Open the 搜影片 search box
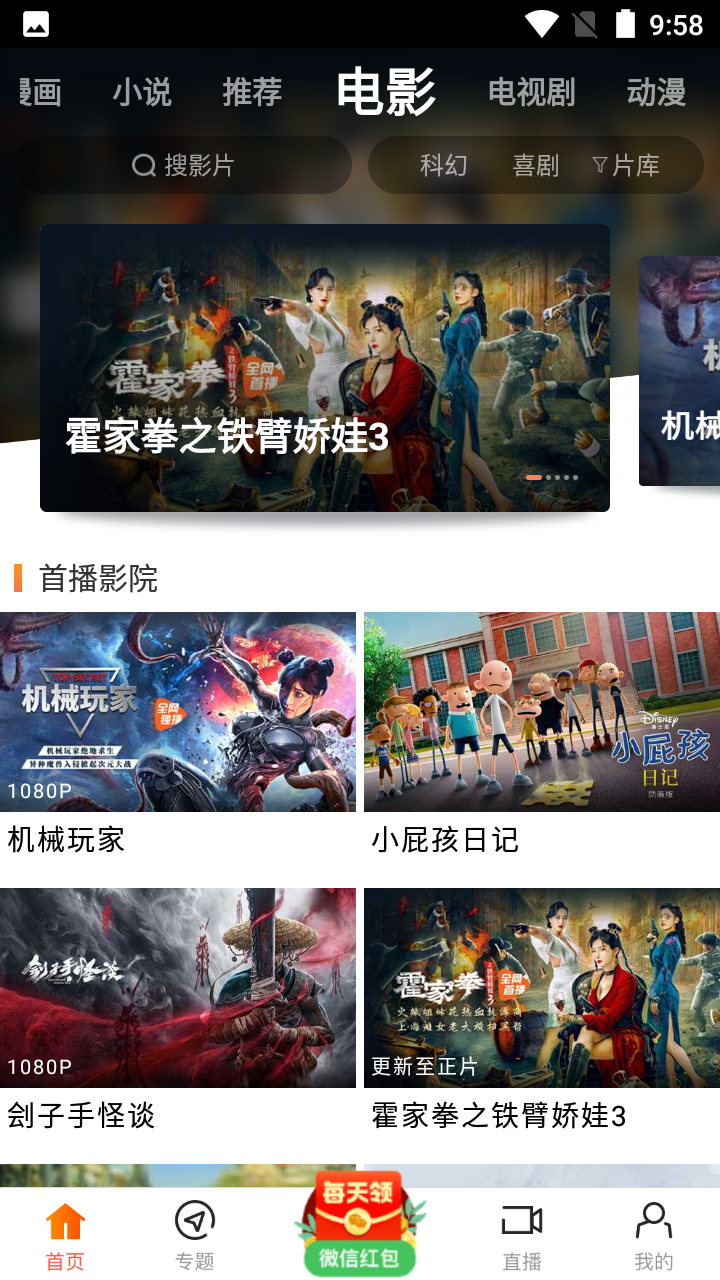Image resolution: width=720 pixels, height=1280 pixels. [184, 165]
